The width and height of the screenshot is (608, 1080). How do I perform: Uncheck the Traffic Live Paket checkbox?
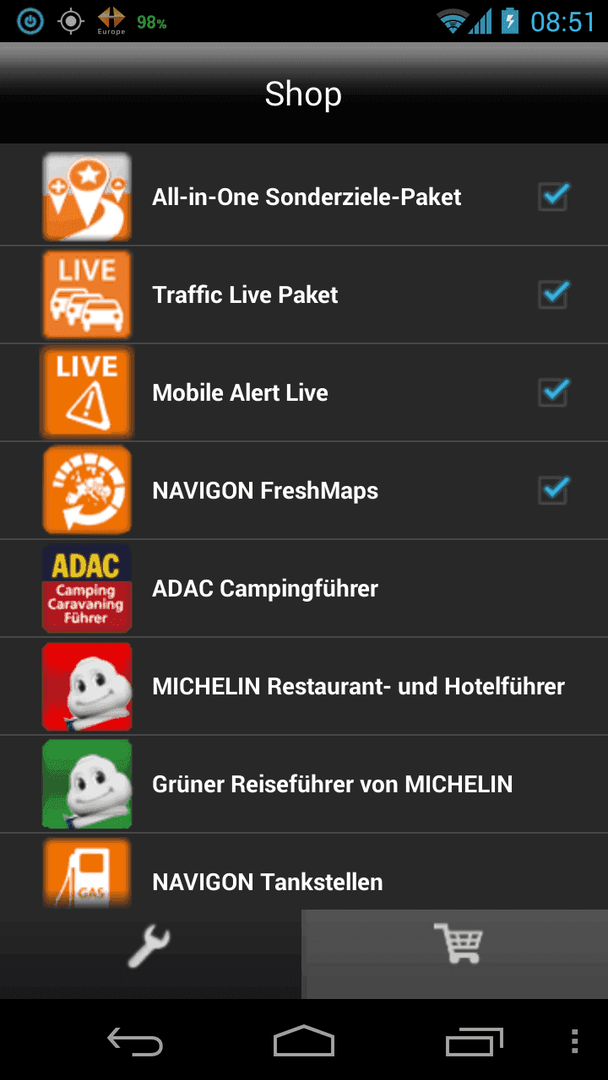[x=554, y=295]
